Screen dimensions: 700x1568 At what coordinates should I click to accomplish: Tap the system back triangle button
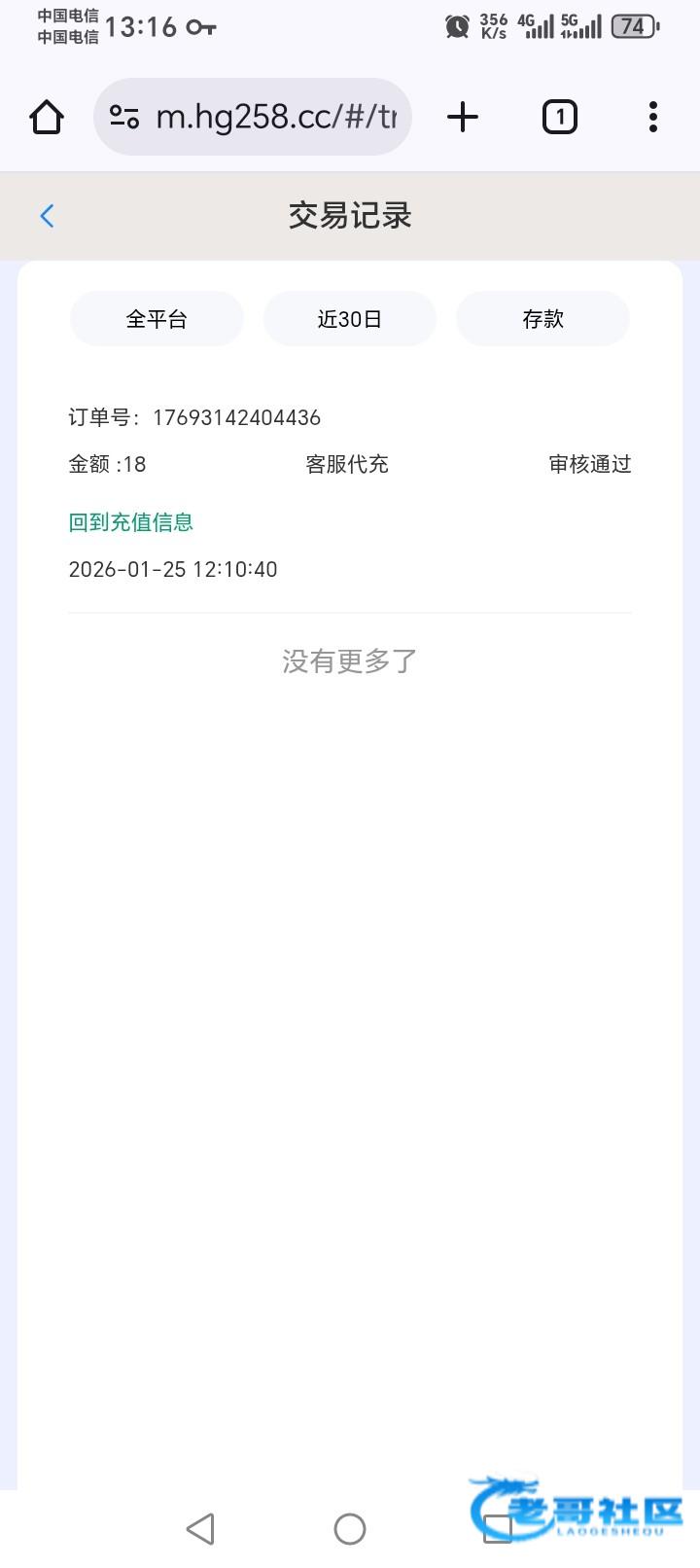(201, 1529)
